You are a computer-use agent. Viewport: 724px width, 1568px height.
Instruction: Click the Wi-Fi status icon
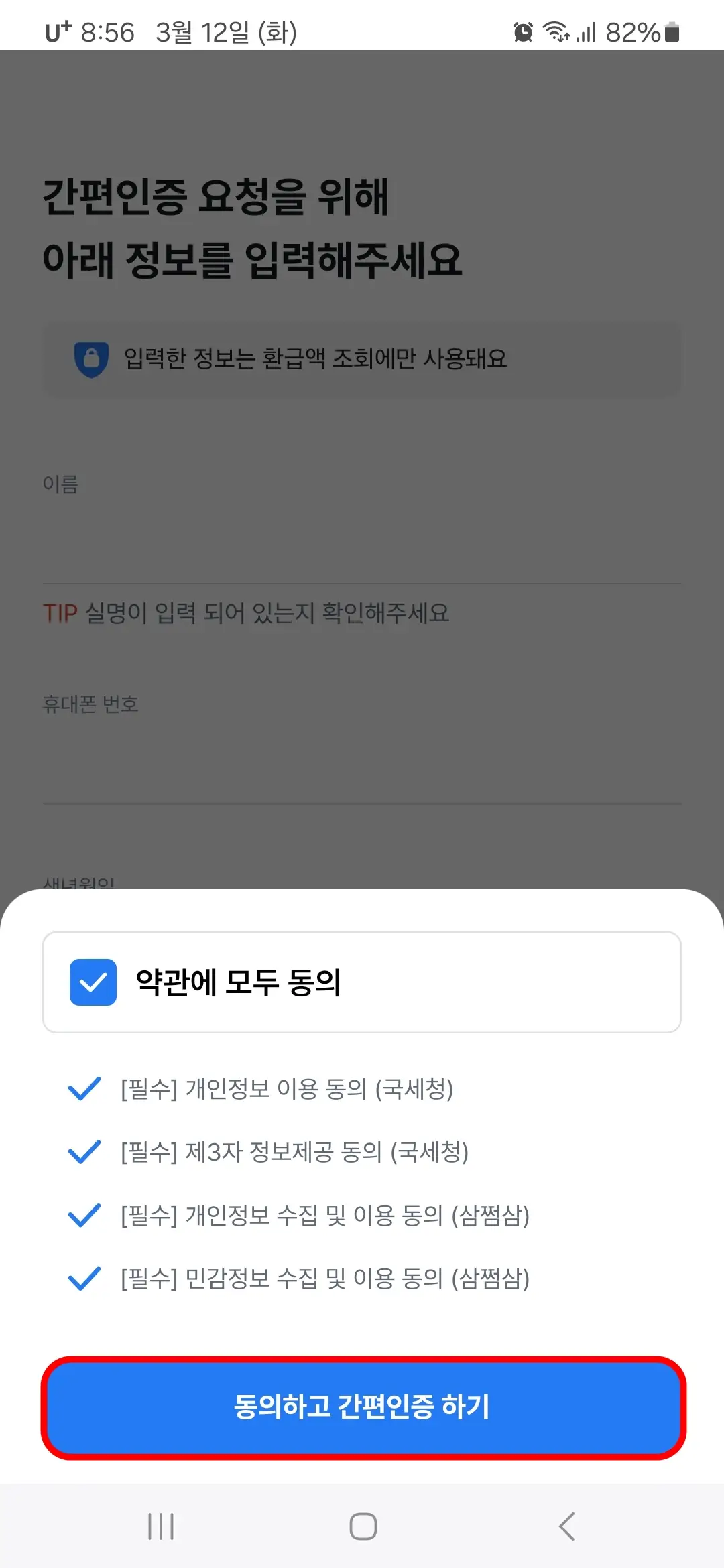(x=556, y=31)
